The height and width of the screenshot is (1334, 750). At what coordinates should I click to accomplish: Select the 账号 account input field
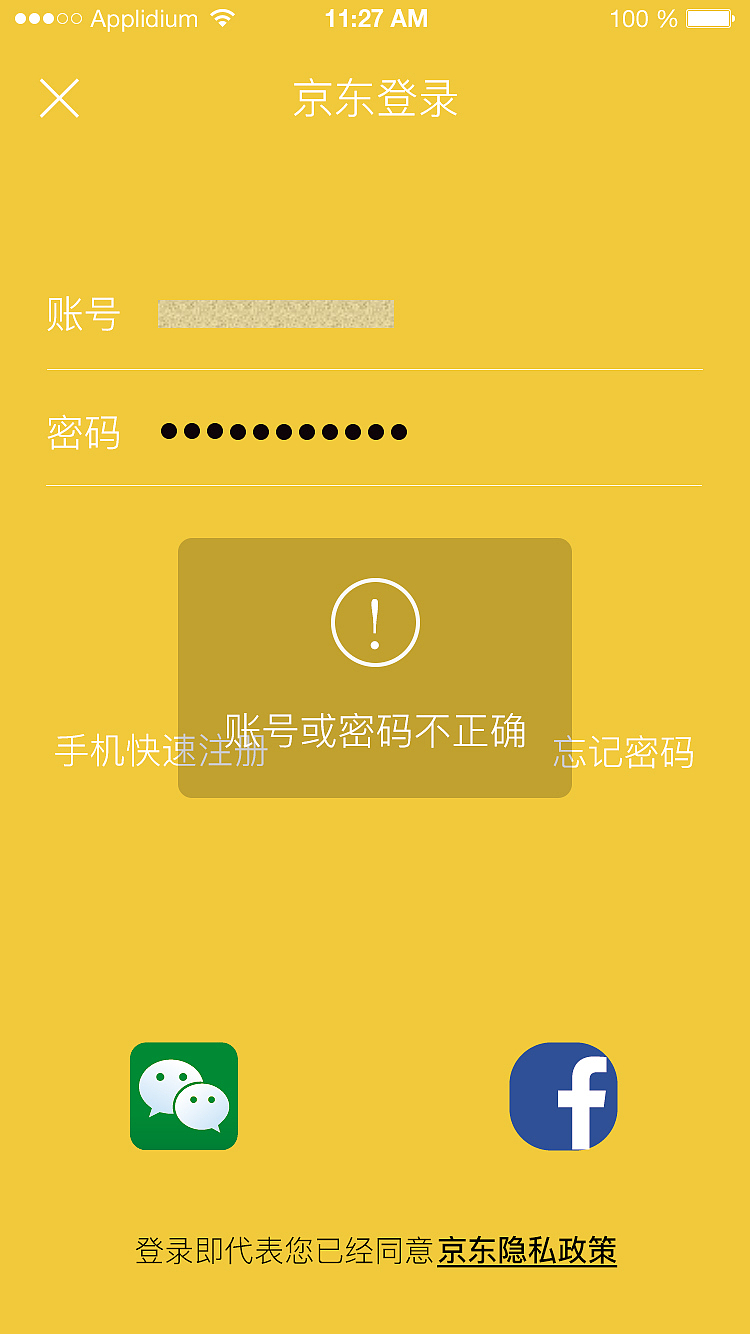pos(275,313)
